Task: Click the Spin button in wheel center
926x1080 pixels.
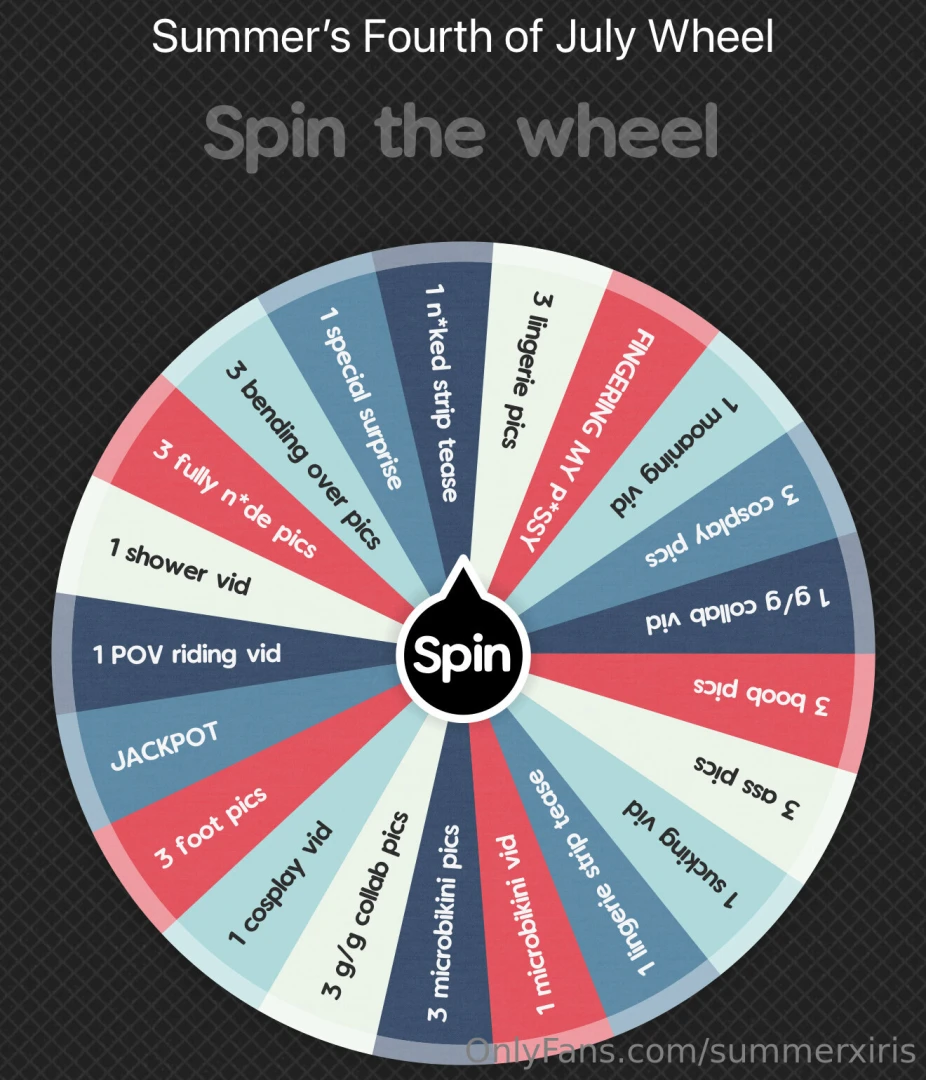Action: pyautogui.click(x=461, y=654)
